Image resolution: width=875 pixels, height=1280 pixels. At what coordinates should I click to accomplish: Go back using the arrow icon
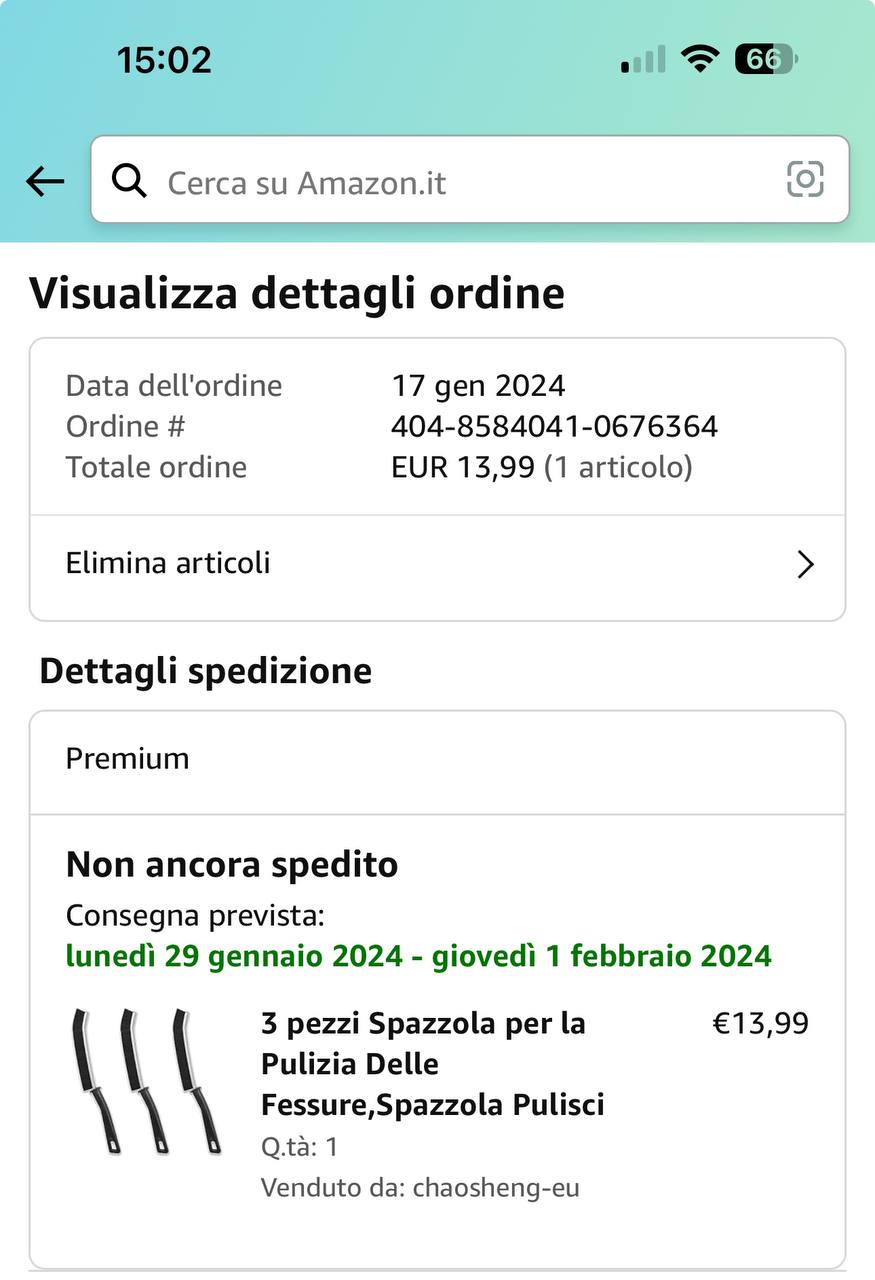click(45, 181)
